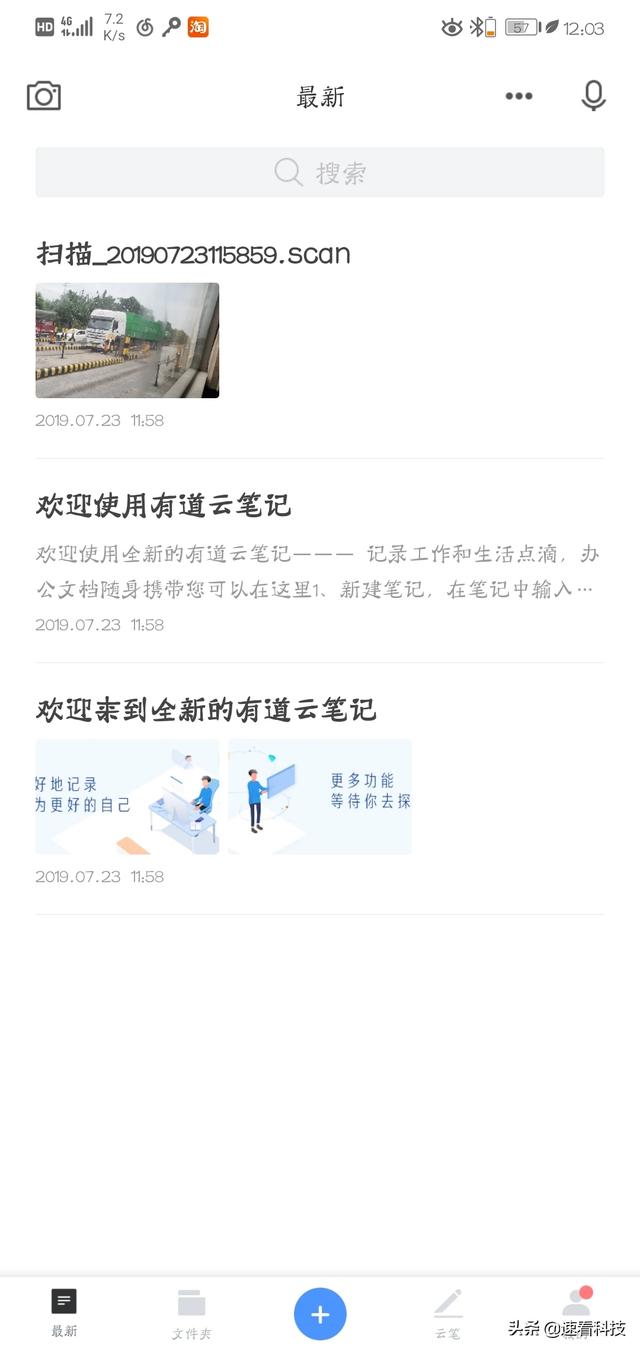This screenshot has height=1351, width=640.
Task: Create a new note with plus button
Action: [x=320, y=1314]
